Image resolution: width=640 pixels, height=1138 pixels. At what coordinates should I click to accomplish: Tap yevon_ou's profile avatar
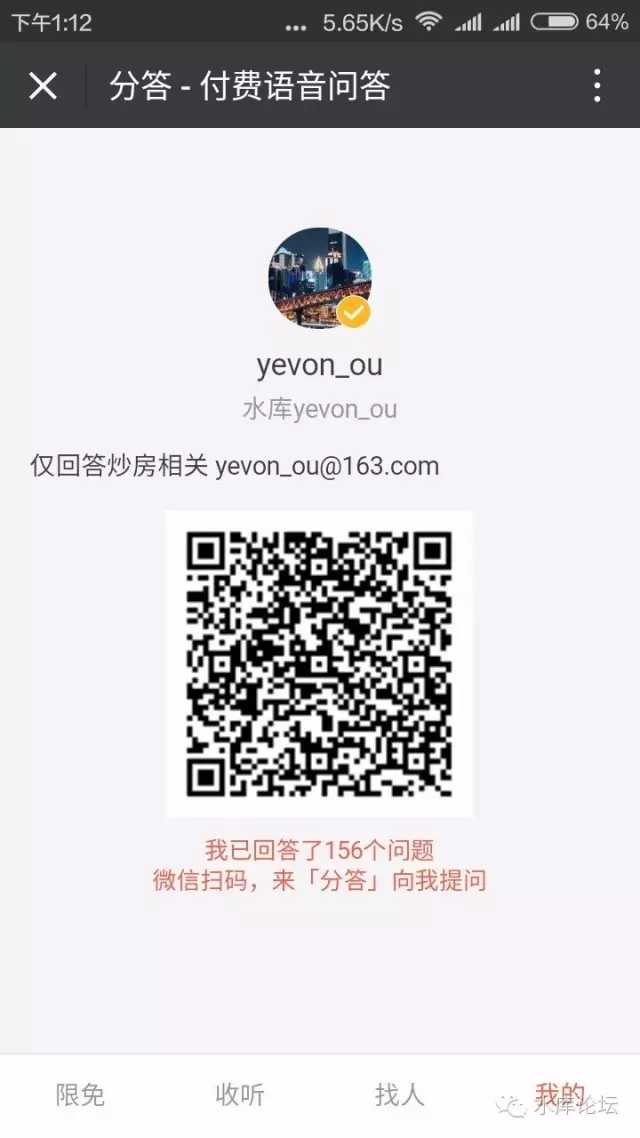[x=319, y=278]
